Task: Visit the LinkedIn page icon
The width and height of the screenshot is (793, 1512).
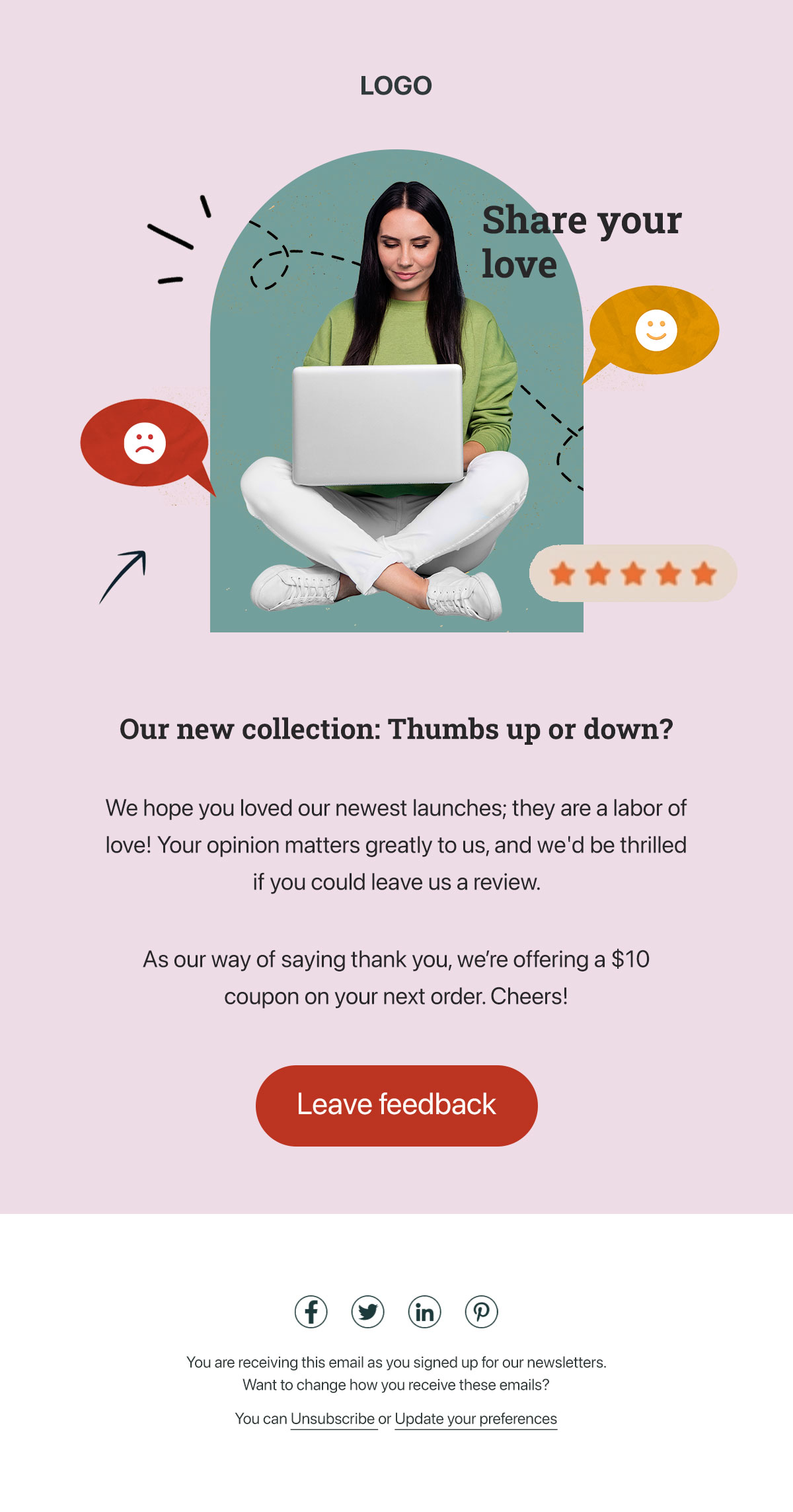Action: click(x=425, y=1312)
